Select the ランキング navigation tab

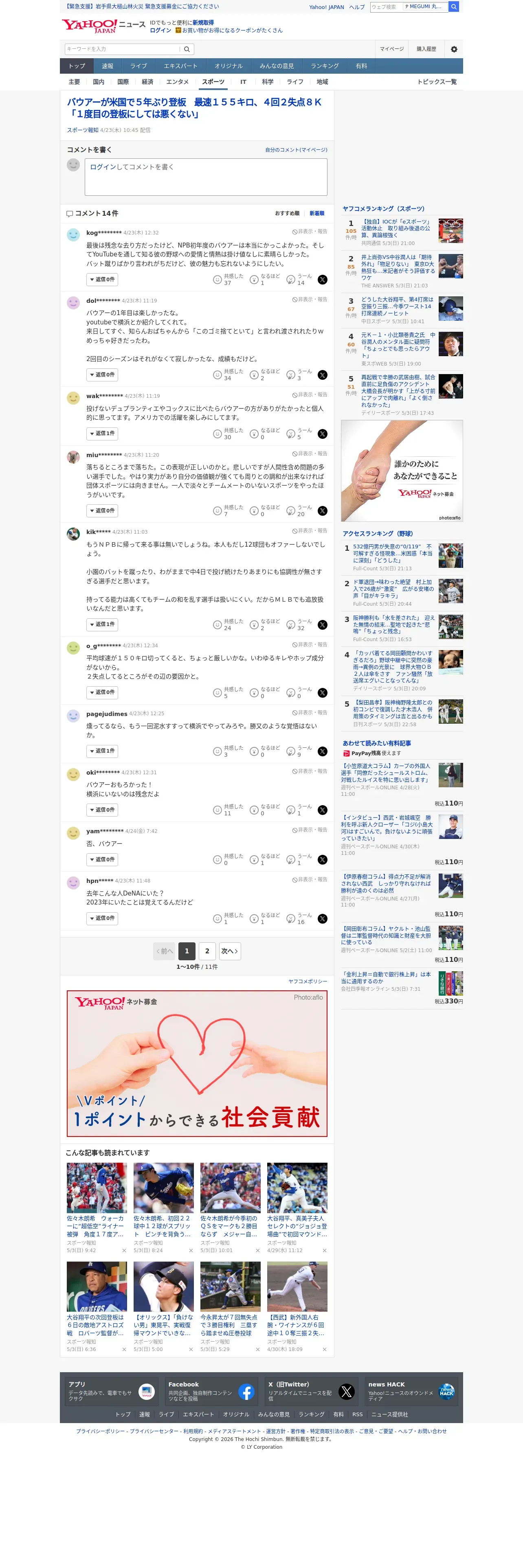click(x=325, y=66)
